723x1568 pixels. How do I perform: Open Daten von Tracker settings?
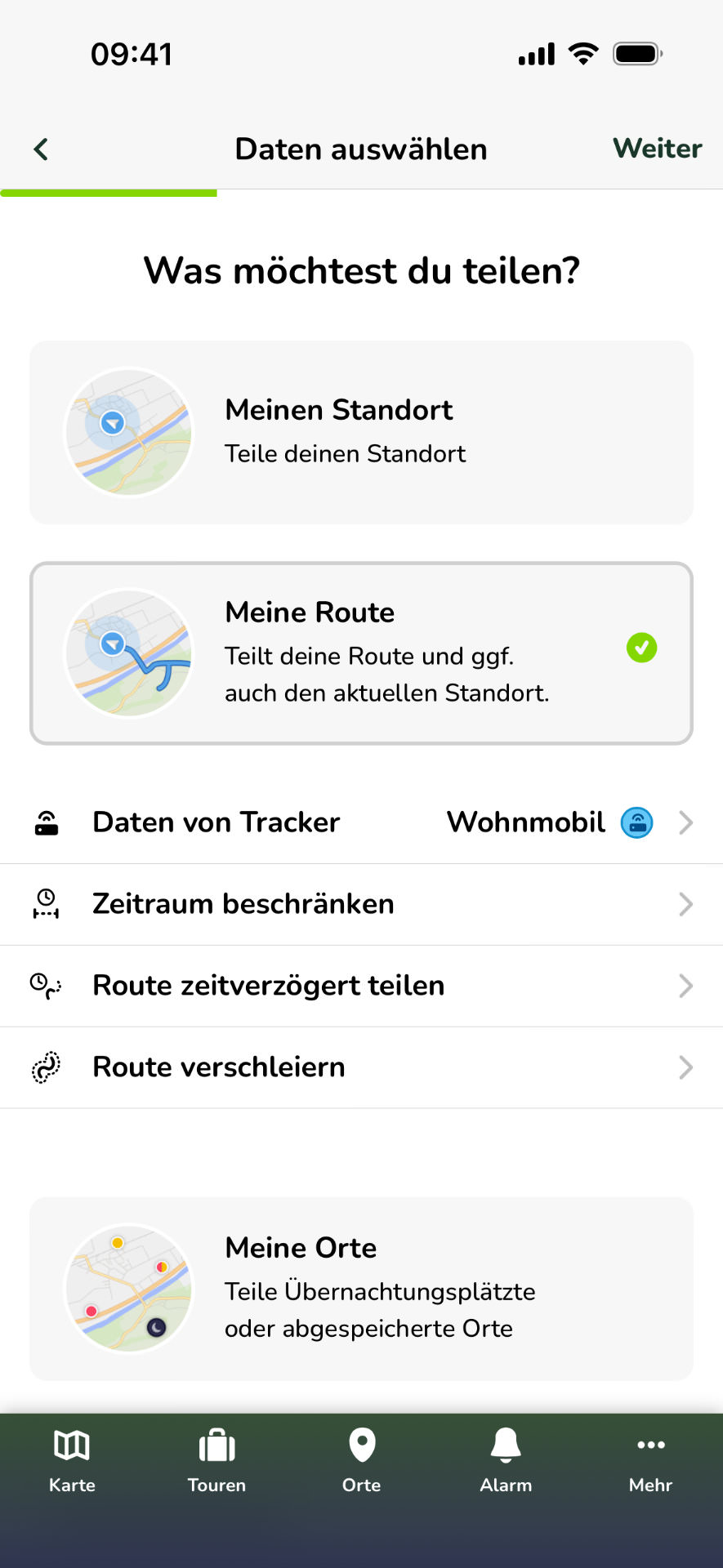tap(361, 822)
